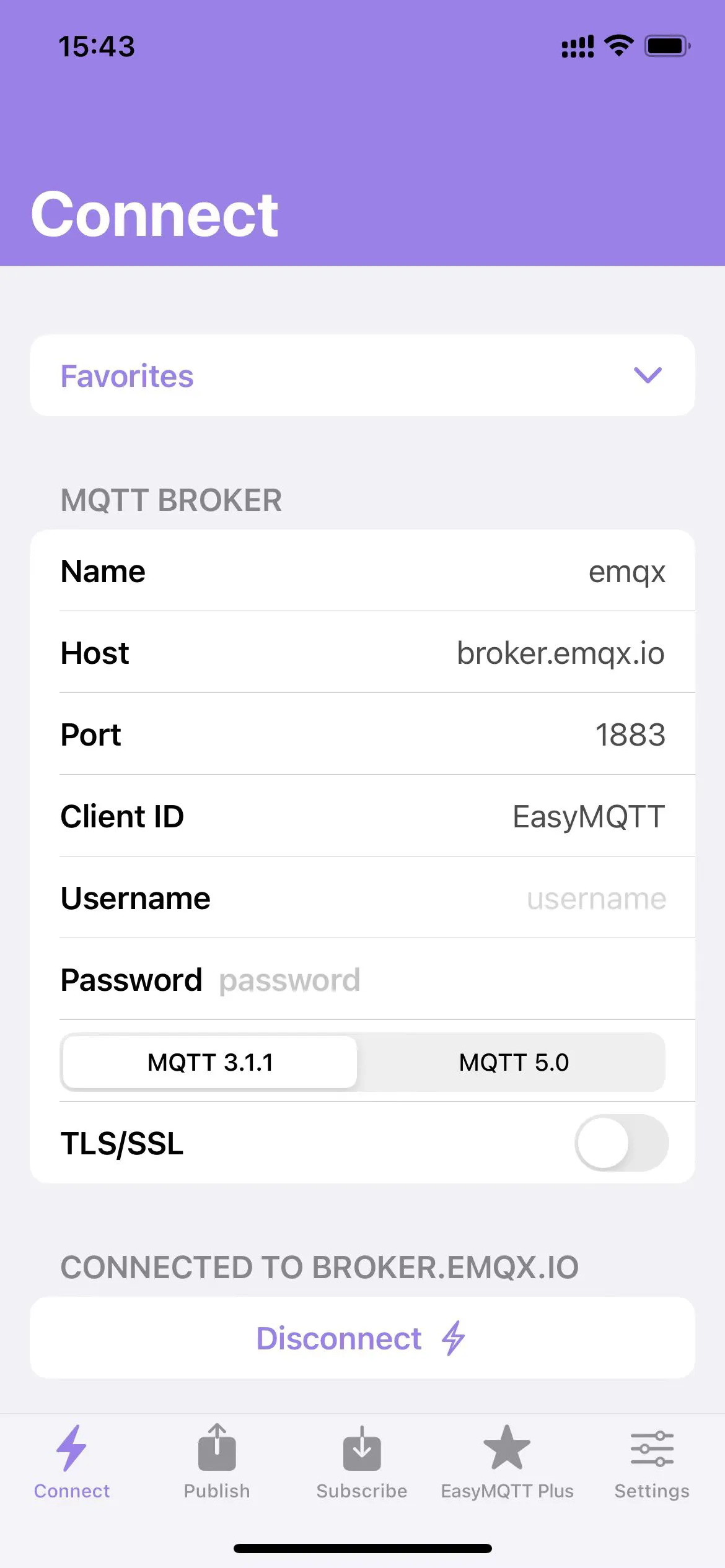725x1568 pixels.
Task: Edit the Host field value
Action: (x=560, y=653)
